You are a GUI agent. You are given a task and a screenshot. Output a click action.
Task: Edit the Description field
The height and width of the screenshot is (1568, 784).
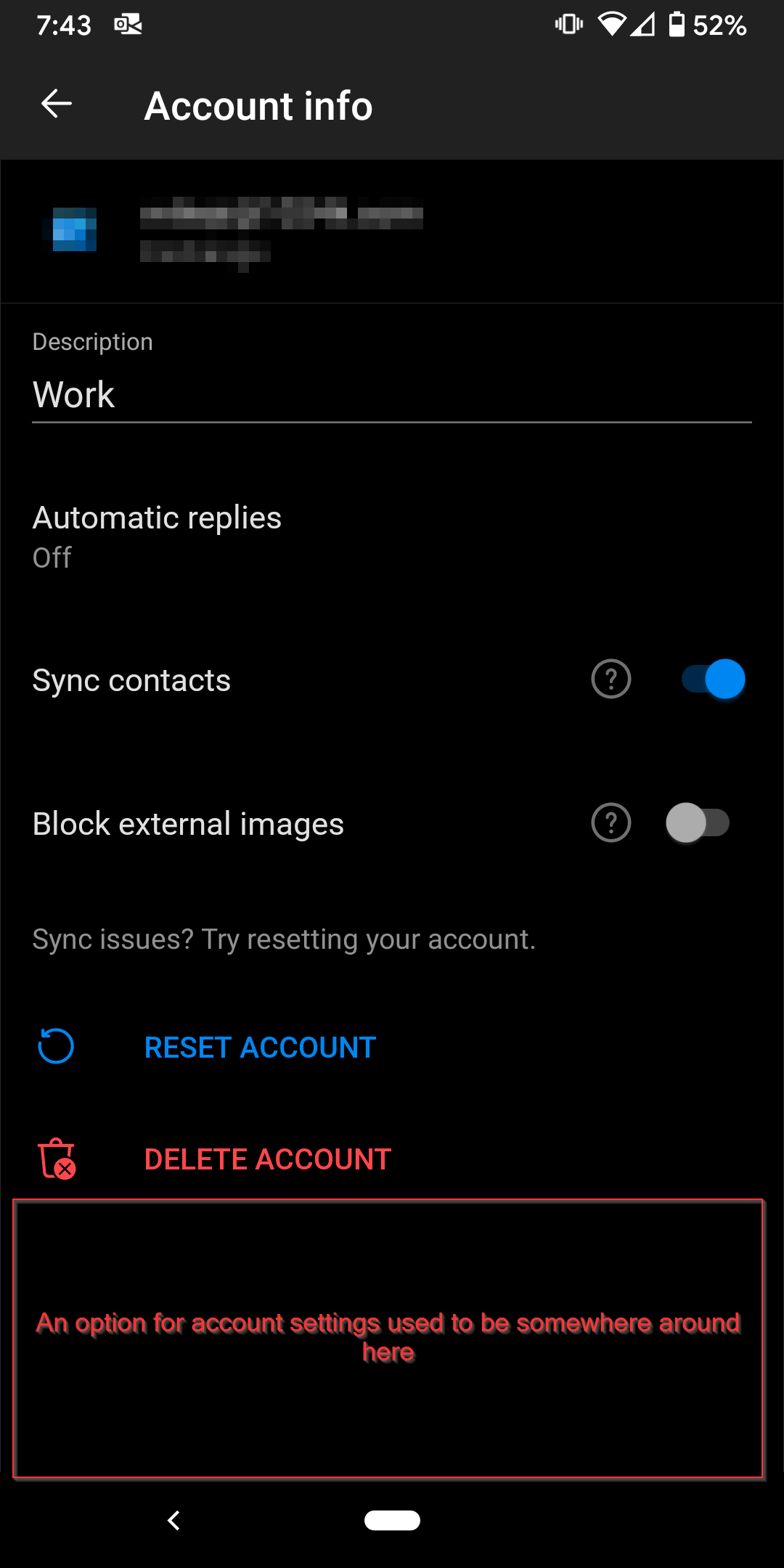pos(392,396)
